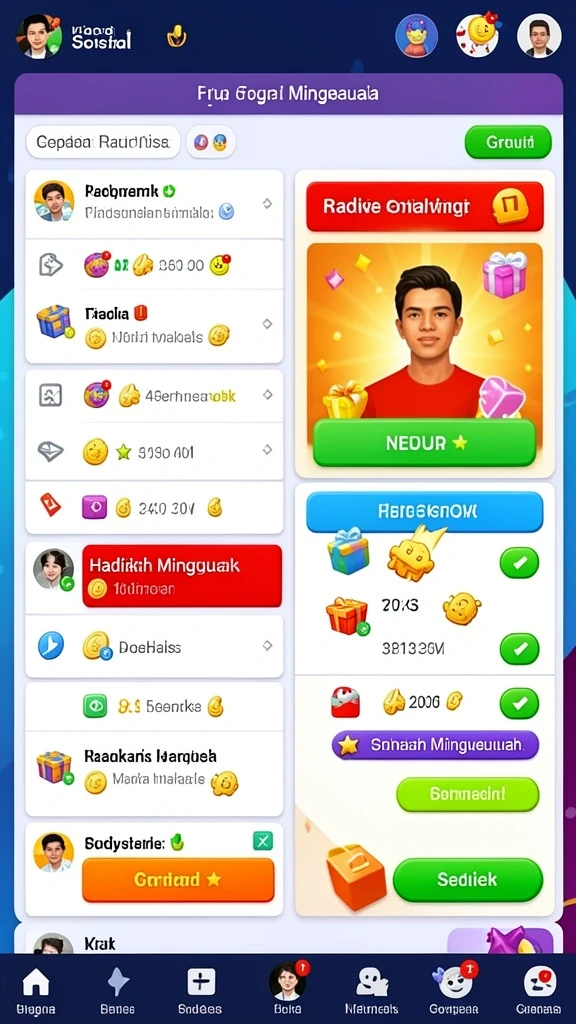
Task: Tap the Sohaah Mingueuuah purple button
Action: click(436, 744)
